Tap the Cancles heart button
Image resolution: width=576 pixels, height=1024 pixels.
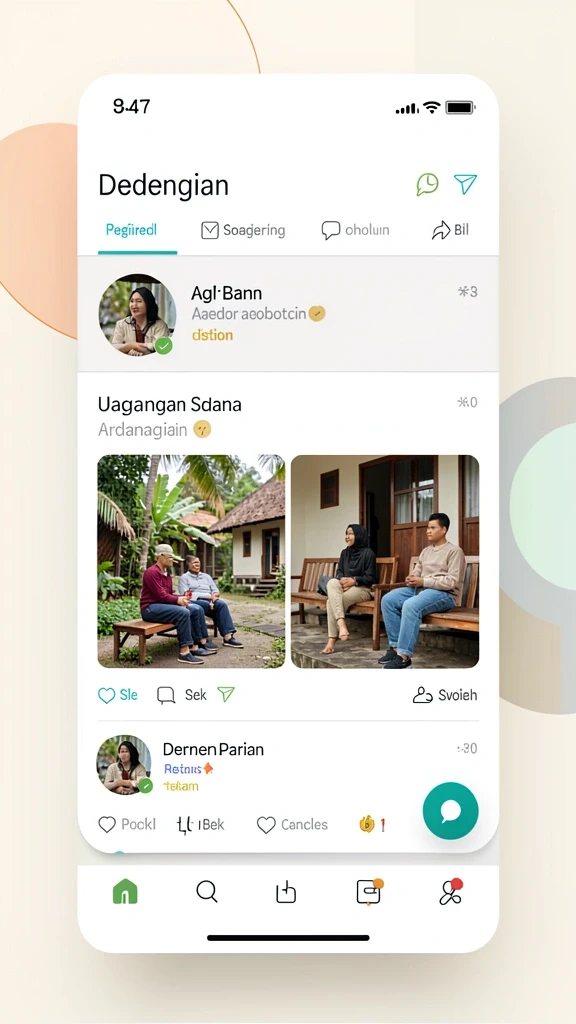[292, 825]
